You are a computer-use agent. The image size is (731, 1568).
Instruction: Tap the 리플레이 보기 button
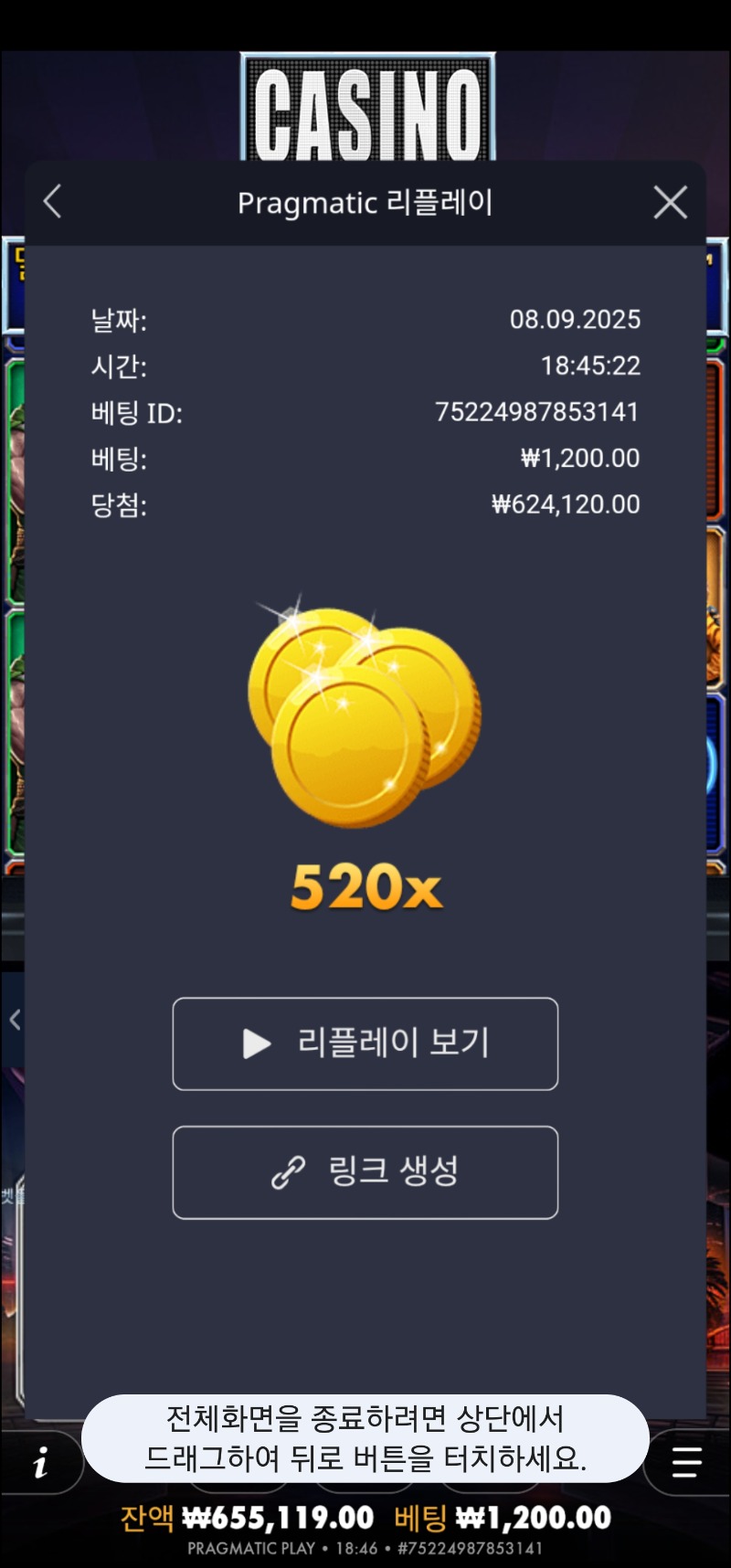pyautogui.click(x=365, y=1044)
